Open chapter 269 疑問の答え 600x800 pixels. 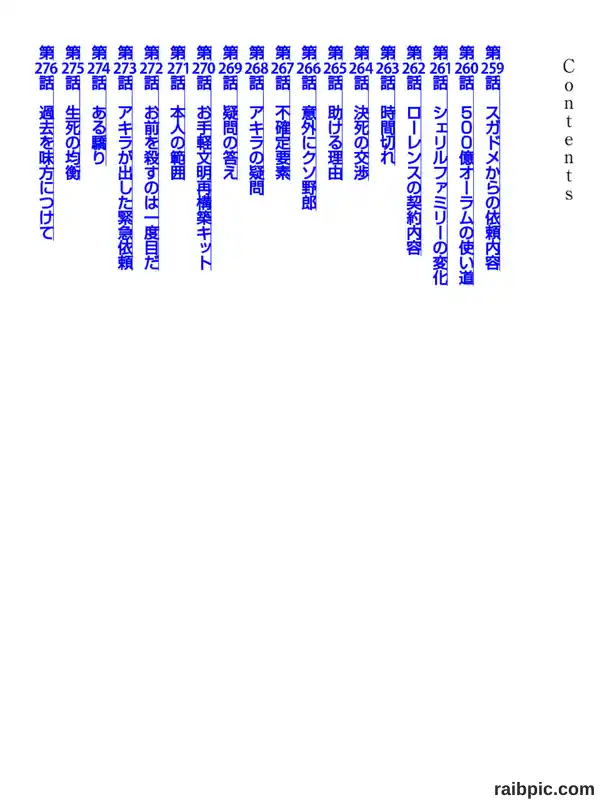(x=230, y=113)
